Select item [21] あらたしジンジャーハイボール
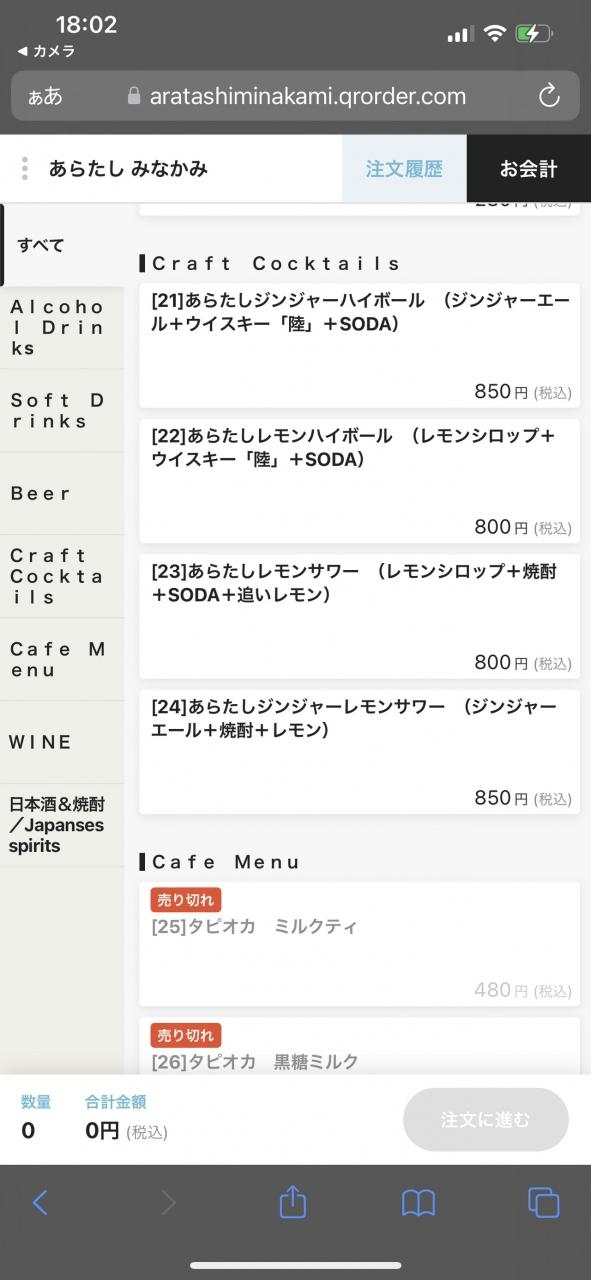The width and height of the screenshot is (591, 1280). point(359,346)
